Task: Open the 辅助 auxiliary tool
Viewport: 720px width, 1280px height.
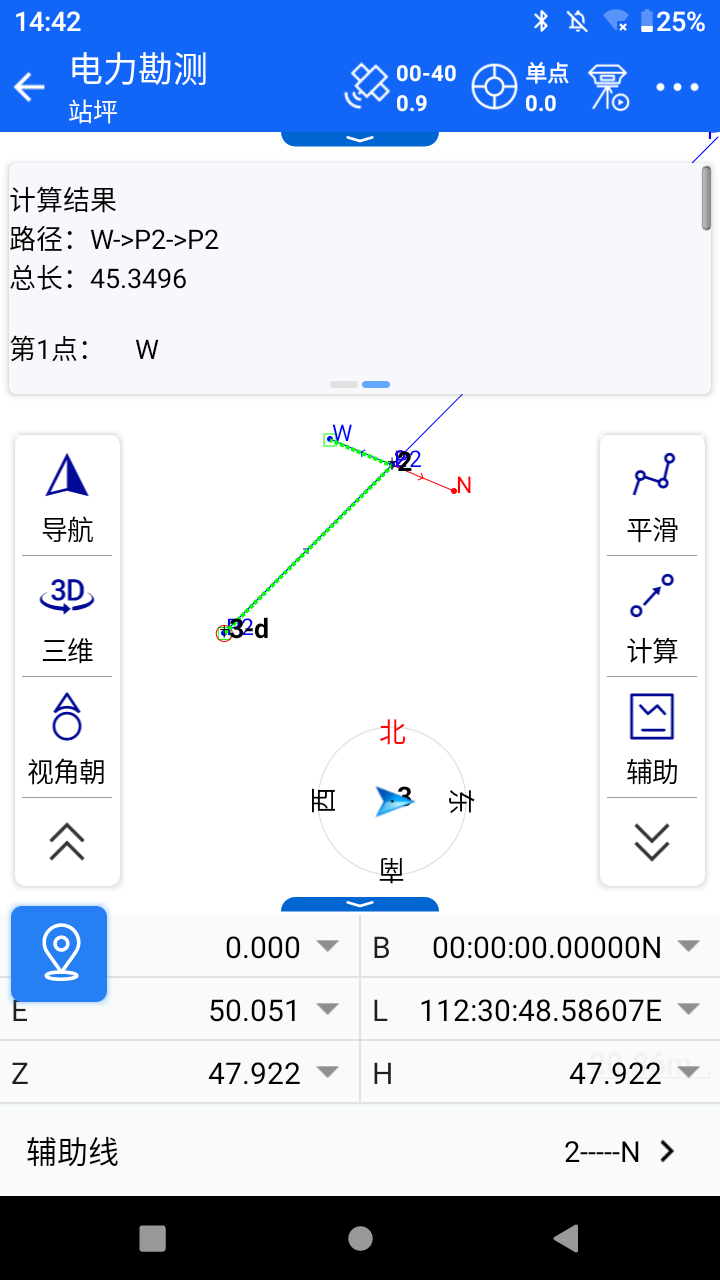Action: tap(652, 739)
